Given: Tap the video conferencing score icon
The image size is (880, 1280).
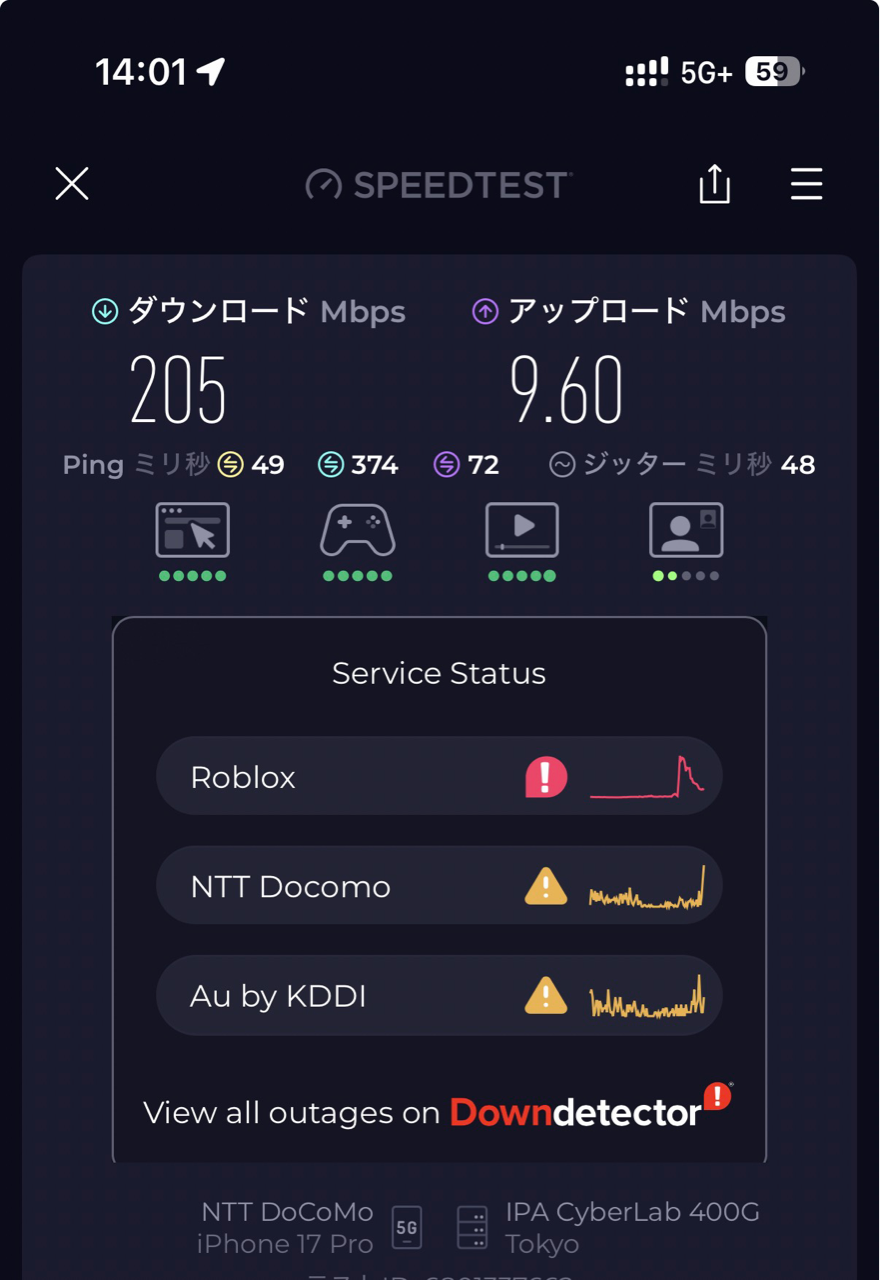Looking at the screenshot, I should 685,530.
